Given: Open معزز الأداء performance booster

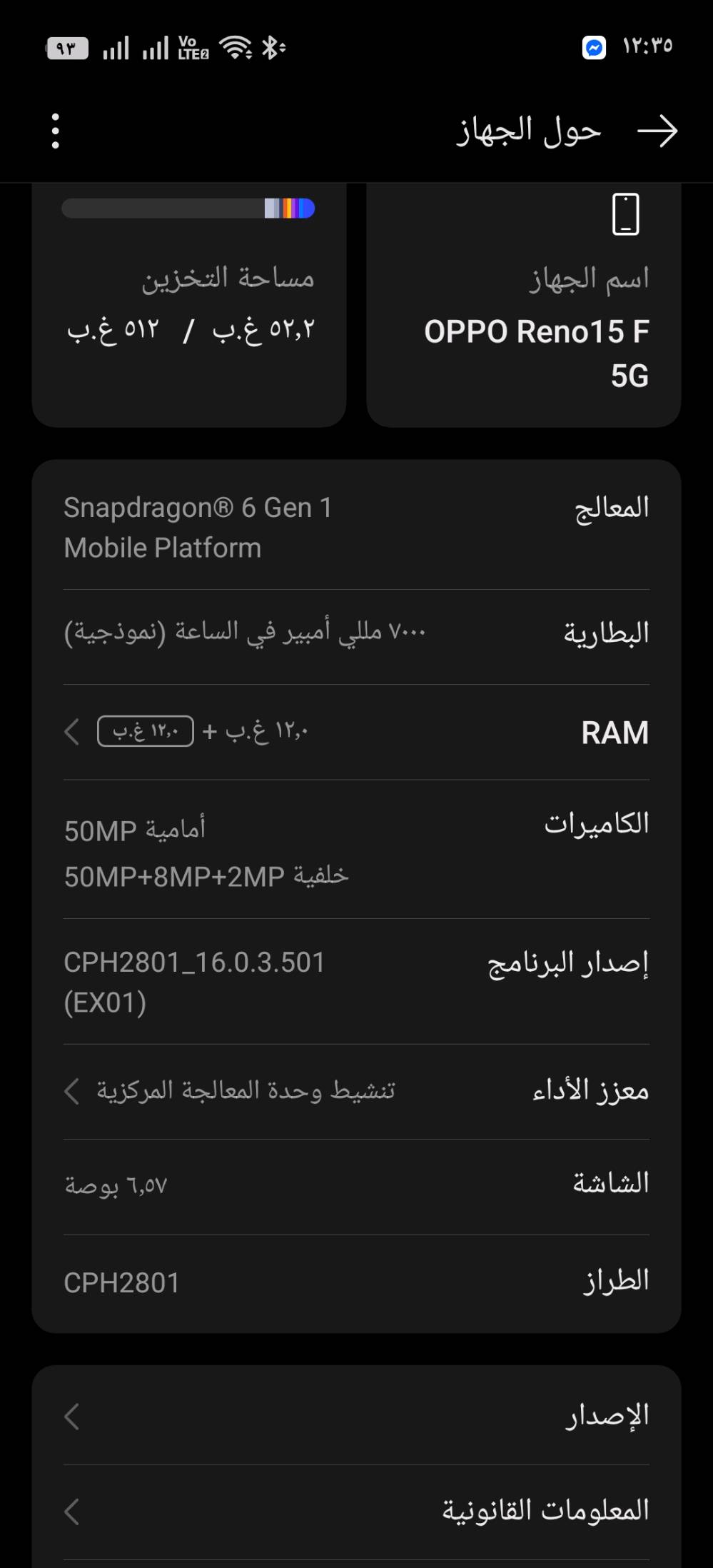Looking at the screenshot, I should point(356,1091).
